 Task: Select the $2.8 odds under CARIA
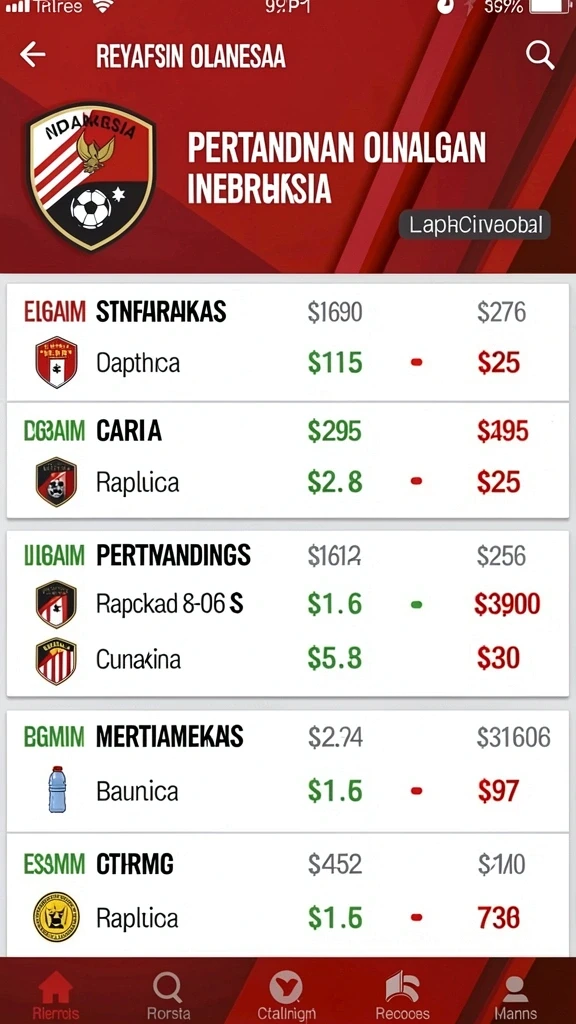[x=334, y=483]
